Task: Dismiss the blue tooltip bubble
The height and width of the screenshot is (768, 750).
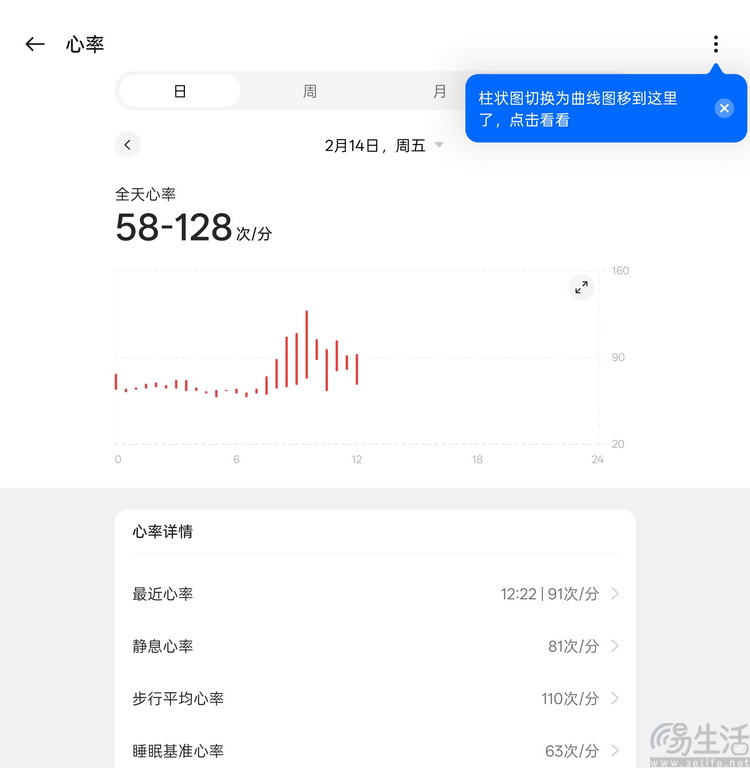Action: 724,108
